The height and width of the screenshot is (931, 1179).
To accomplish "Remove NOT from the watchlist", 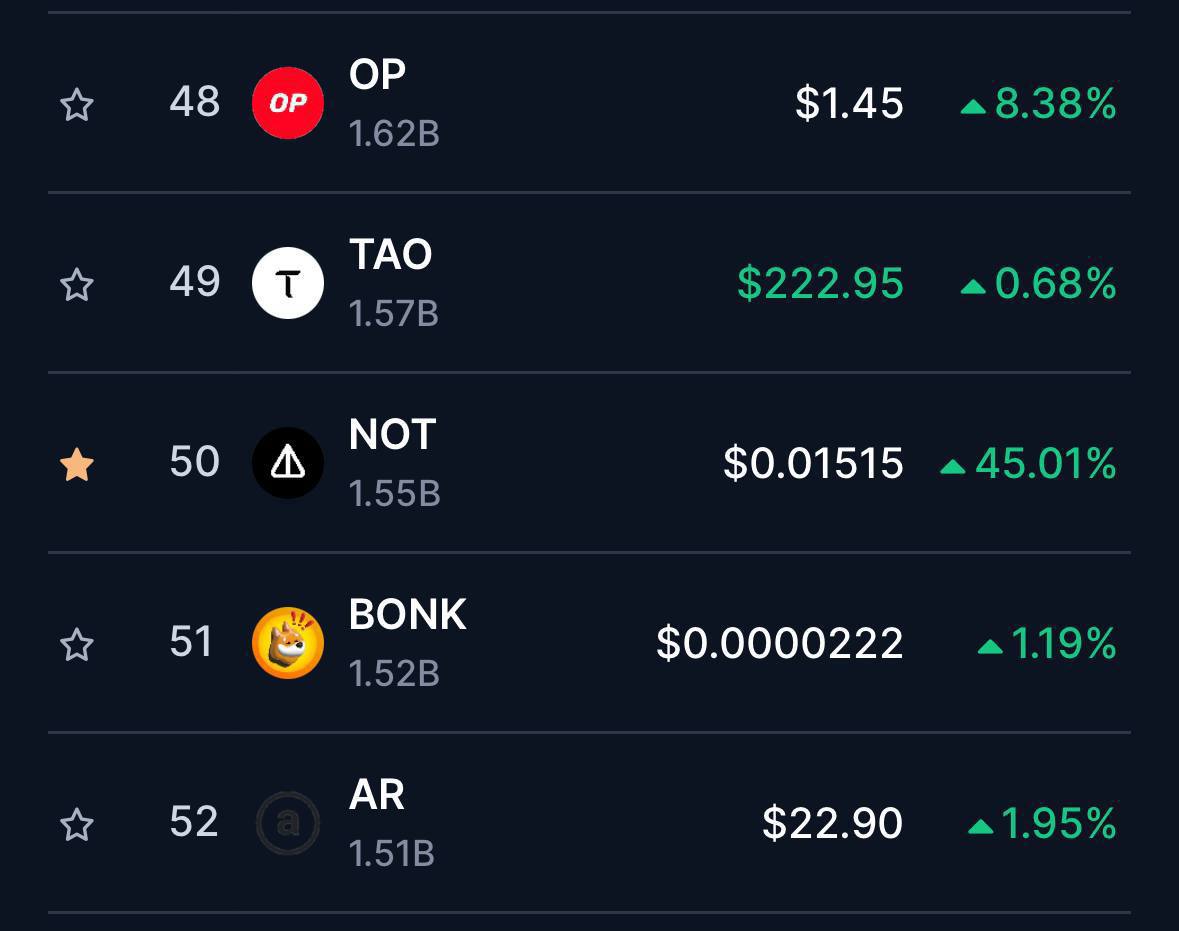I will pyautogui.click(x=77, y=465).
